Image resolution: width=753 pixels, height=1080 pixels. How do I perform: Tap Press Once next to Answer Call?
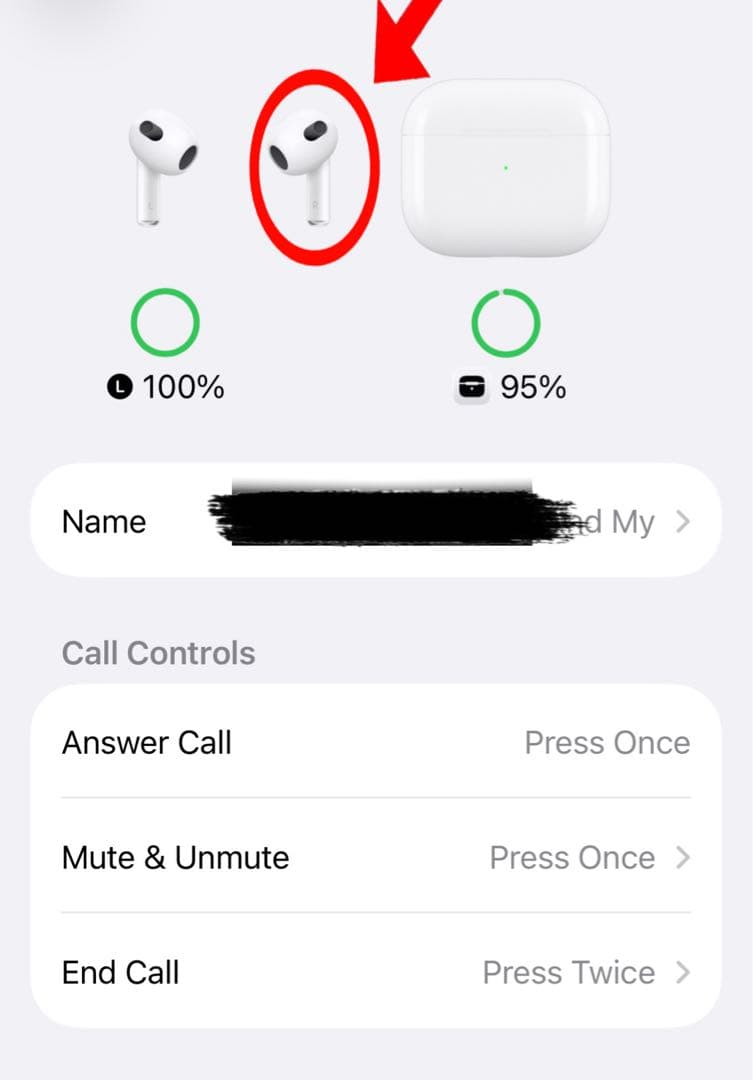coord(607,742)
